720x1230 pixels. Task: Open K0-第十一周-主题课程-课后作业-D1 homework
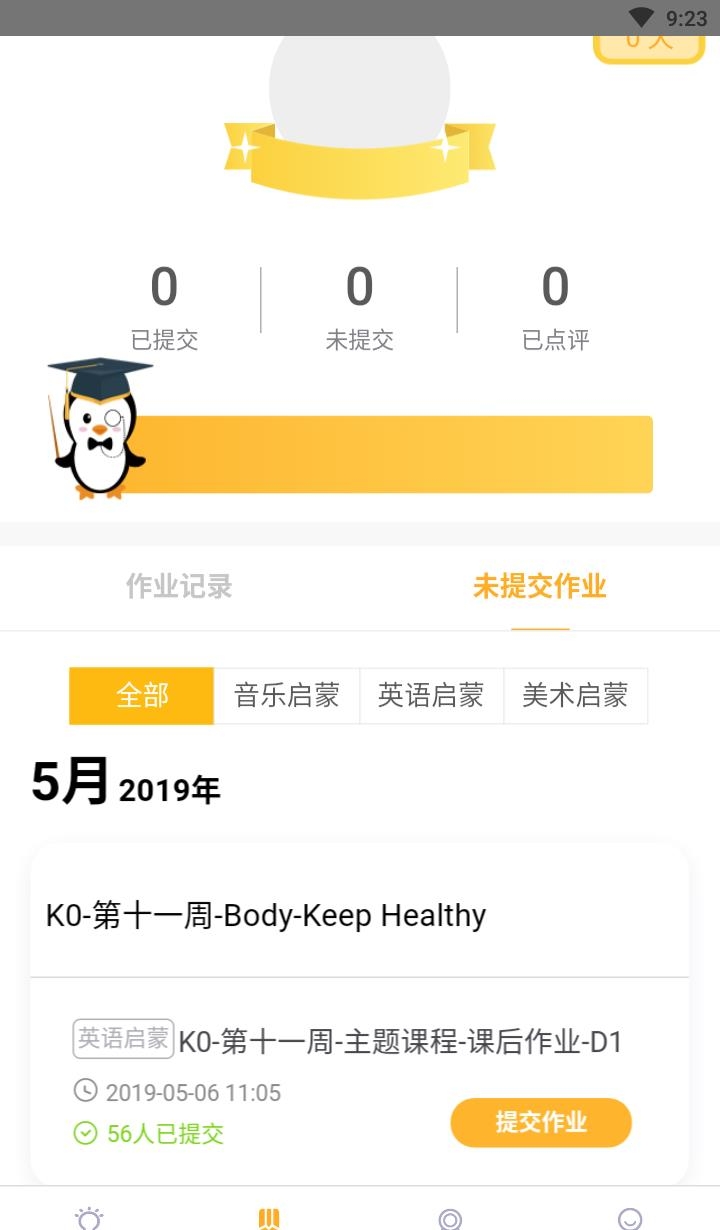pos(400,1042)
